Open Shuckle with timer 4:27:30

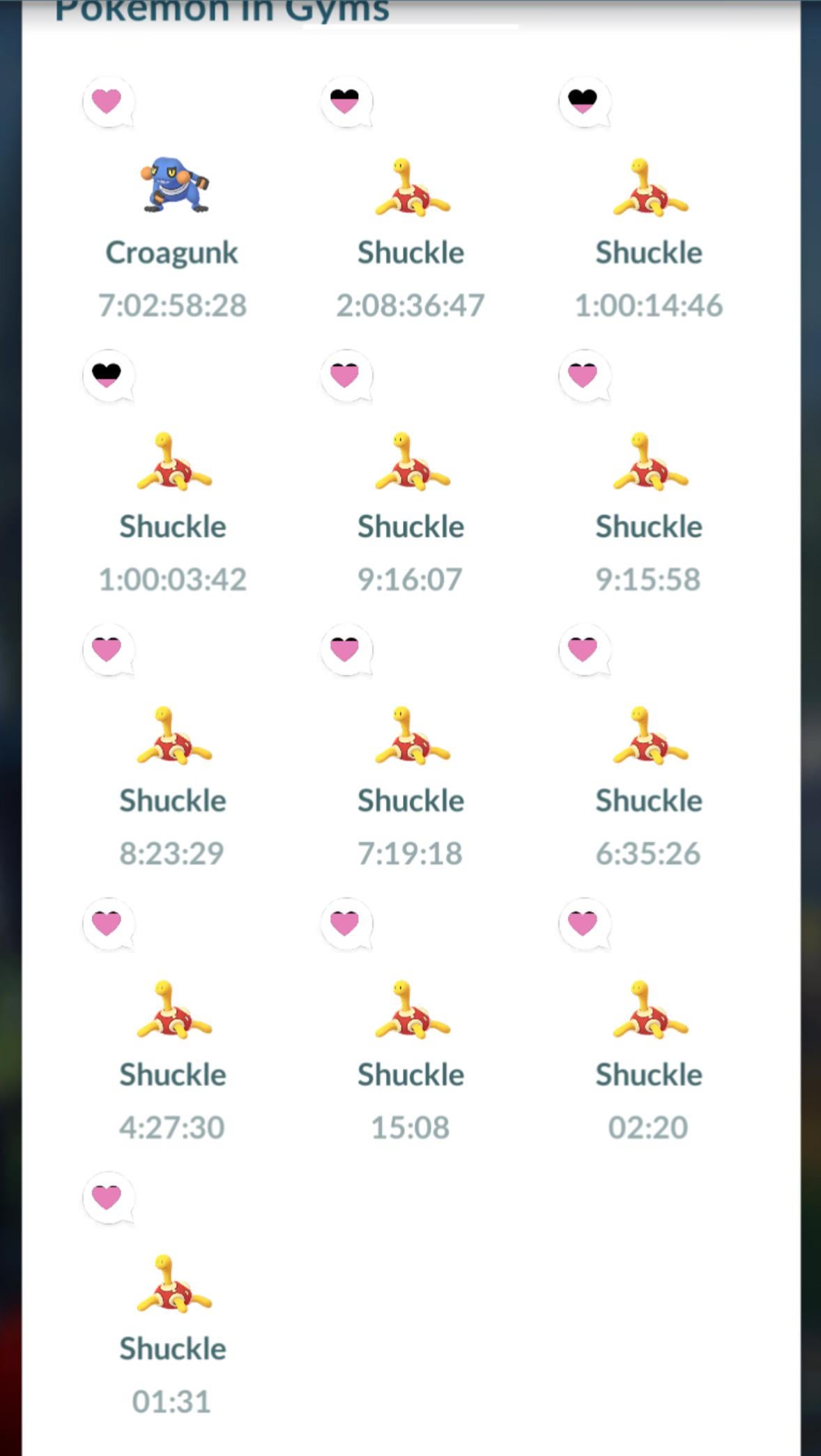pyautogui.click(x=173, y=1010)
